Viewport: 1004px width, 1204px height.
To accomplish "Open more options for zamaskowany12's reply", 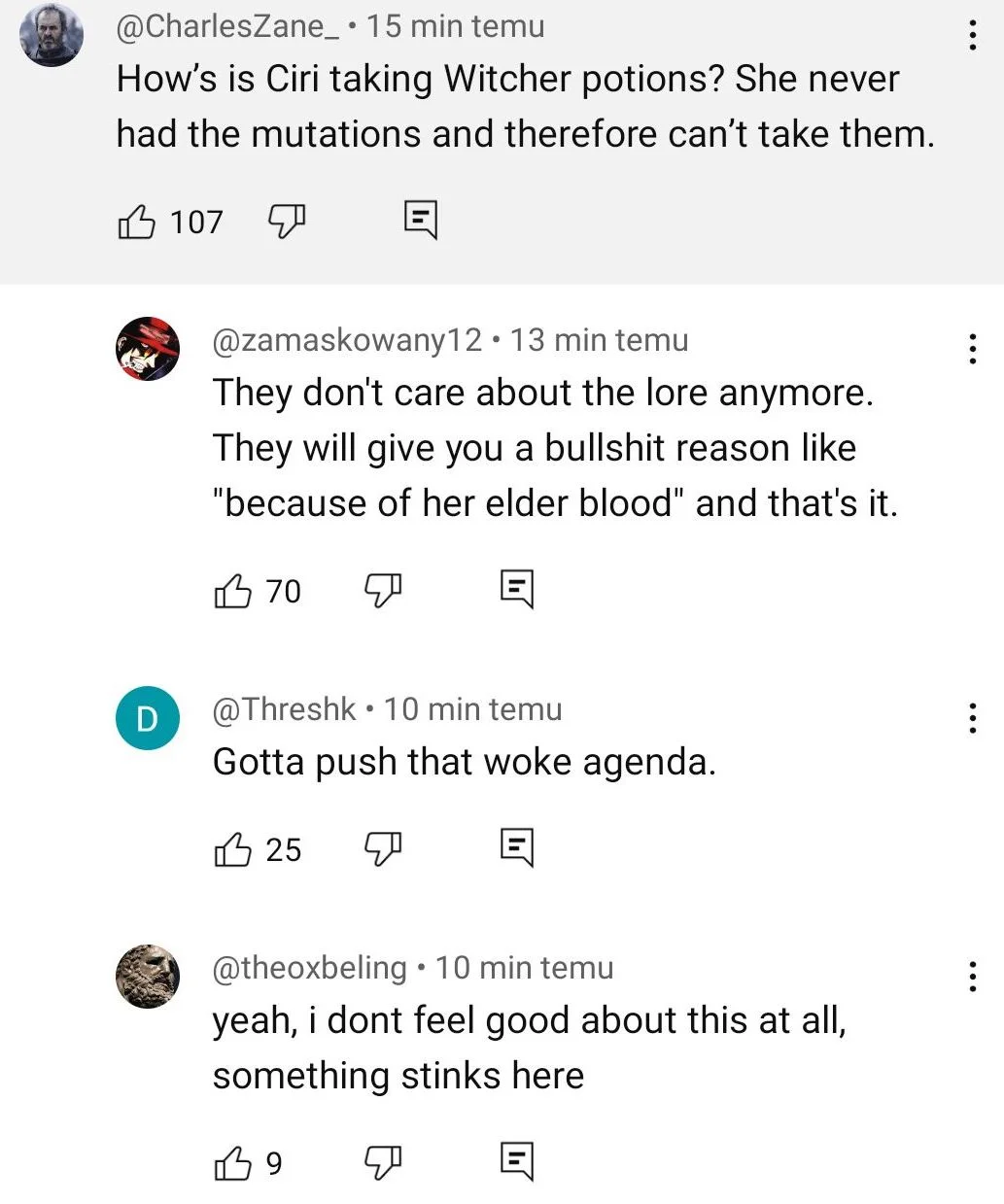I will pos(971,349).
